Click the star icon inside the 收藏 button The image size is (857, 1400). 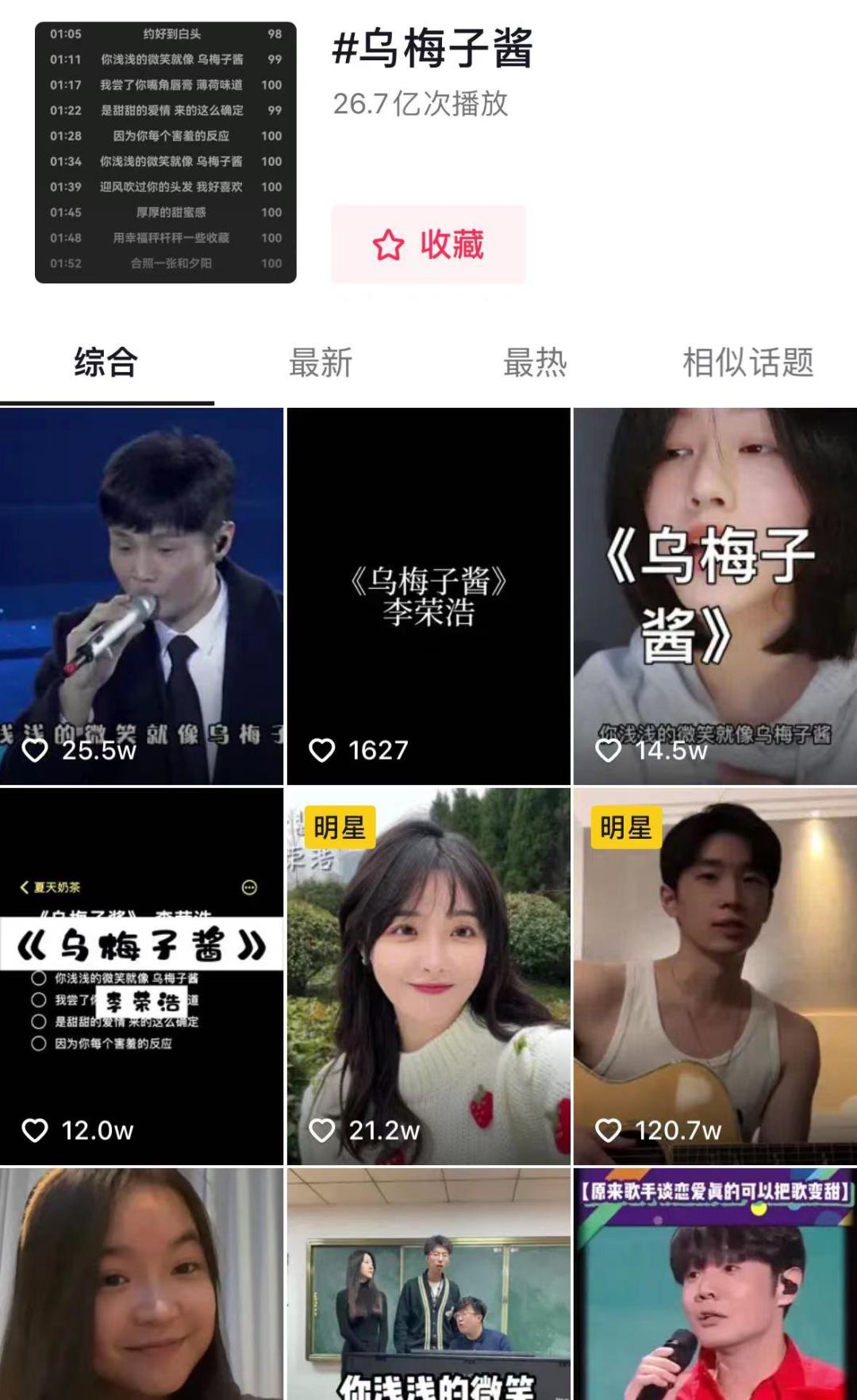click(386, 246)
